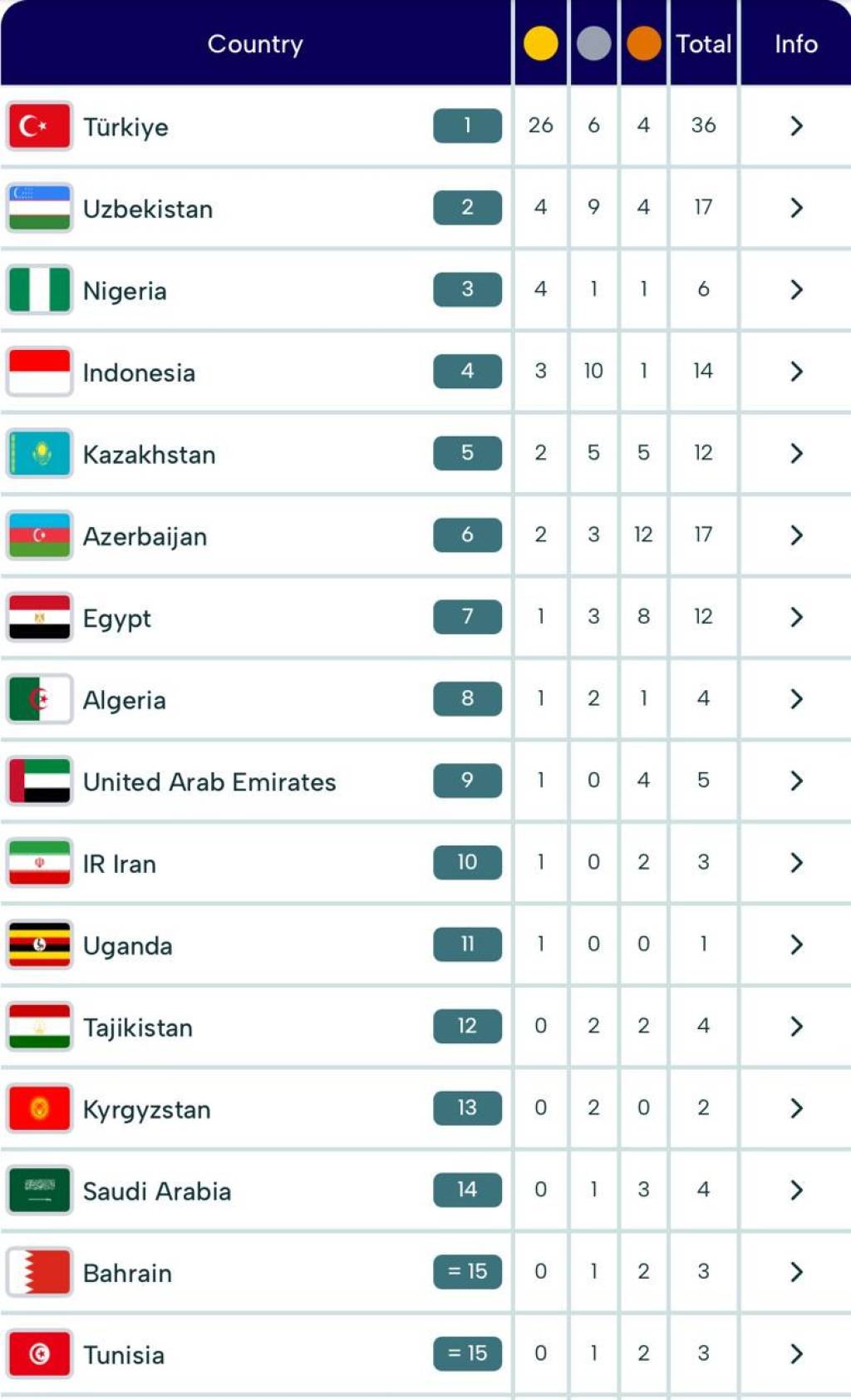Tap the Tunisia info chevron
Image resolution: width=851 pixels, height=1400 pixels.
pos(796,1354)
